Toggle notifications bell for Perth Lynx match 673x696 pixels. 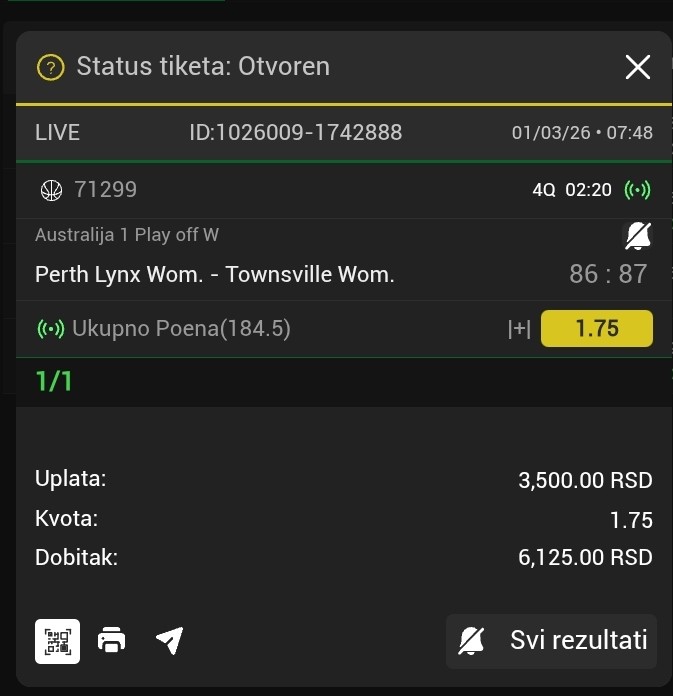coord(637,236)
